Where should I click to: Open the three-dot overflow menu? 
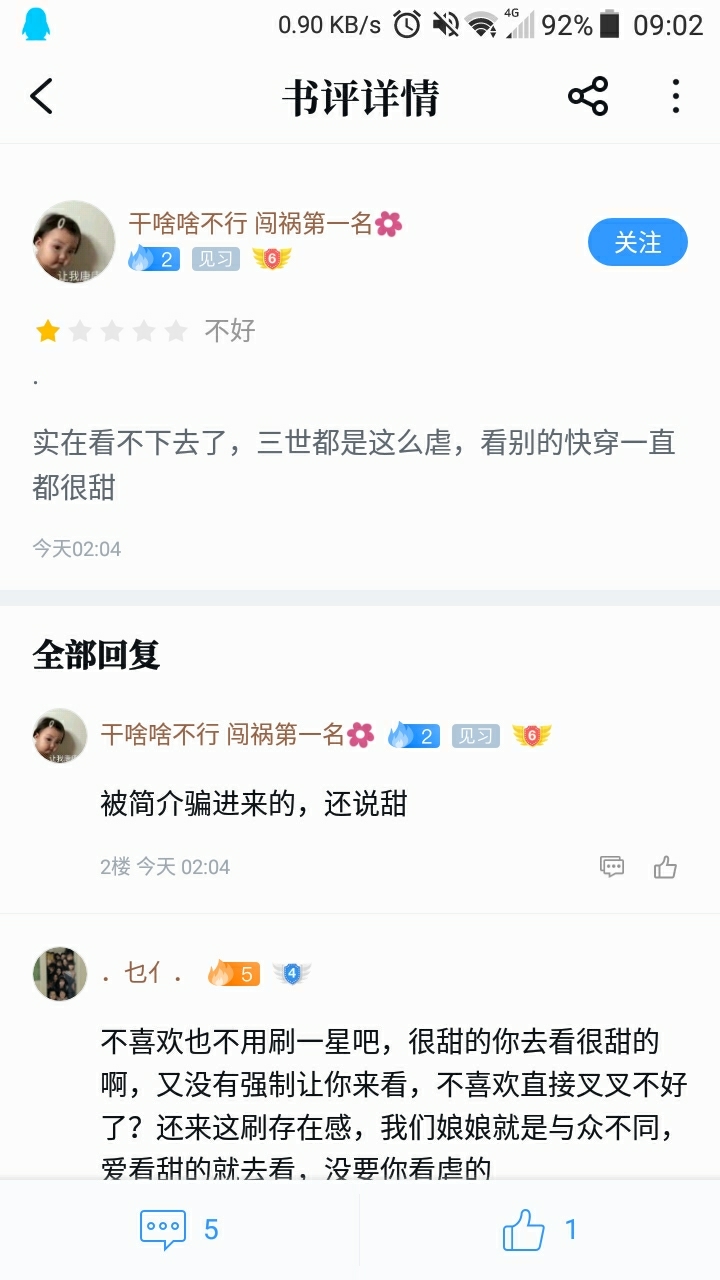click(676, 97)
